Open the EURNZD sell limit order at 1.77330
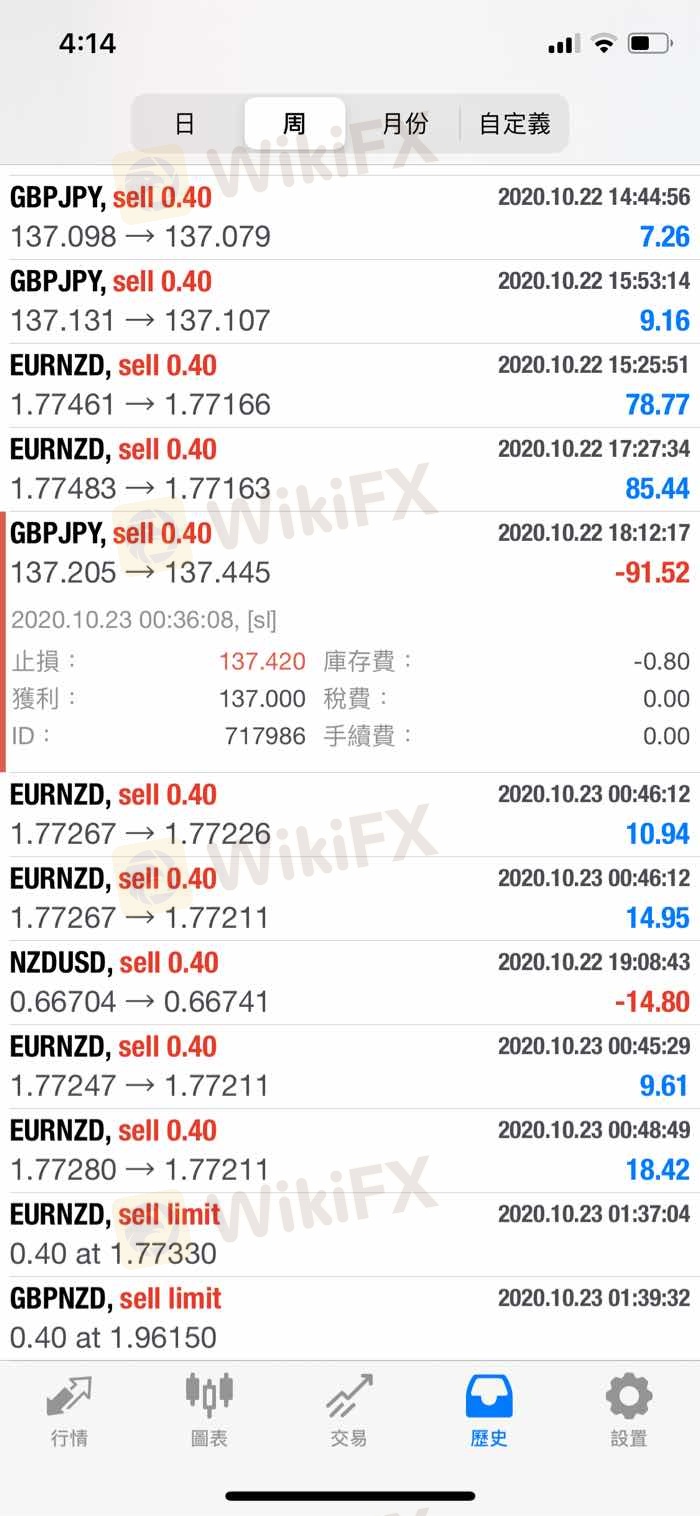The width and height of the screenshot is (700, 1516). pos(350,1234)
